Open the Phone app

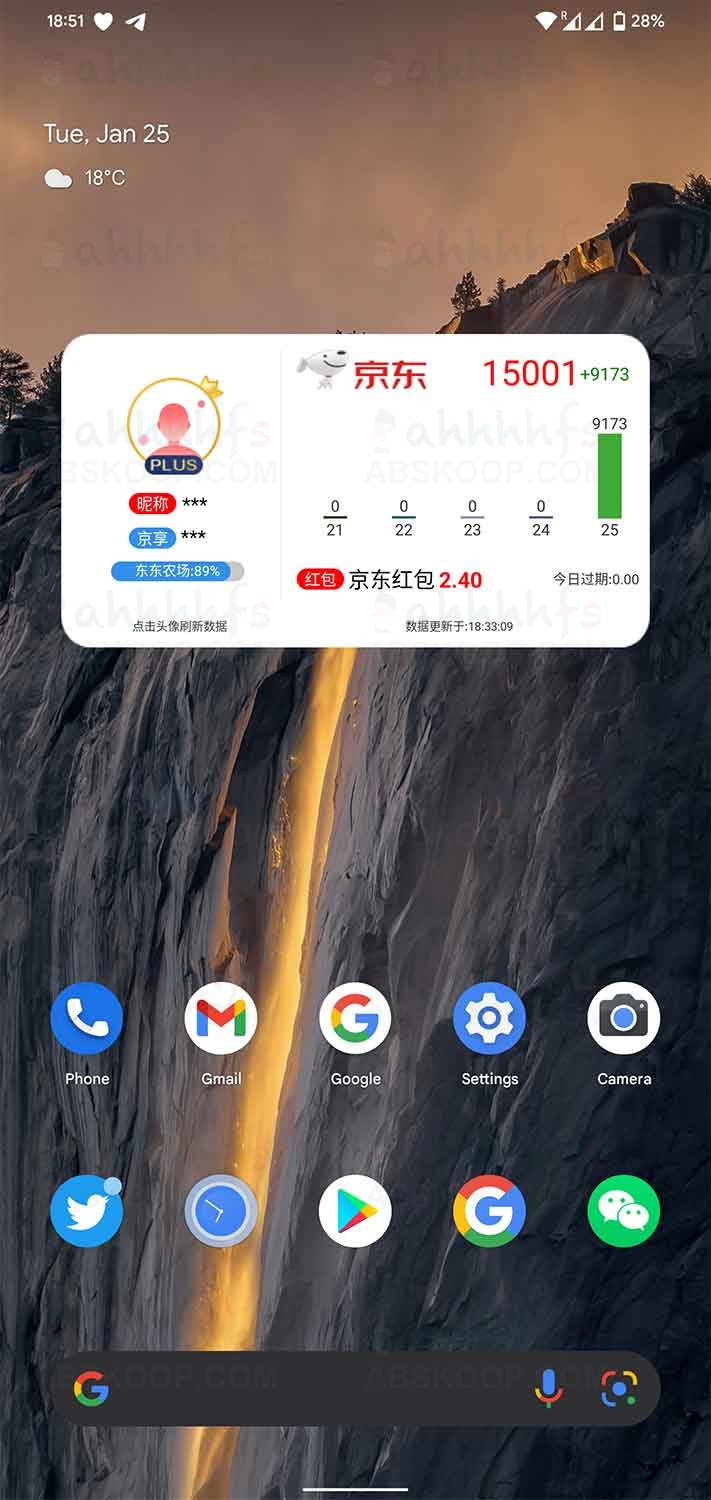click(87, 1019)
